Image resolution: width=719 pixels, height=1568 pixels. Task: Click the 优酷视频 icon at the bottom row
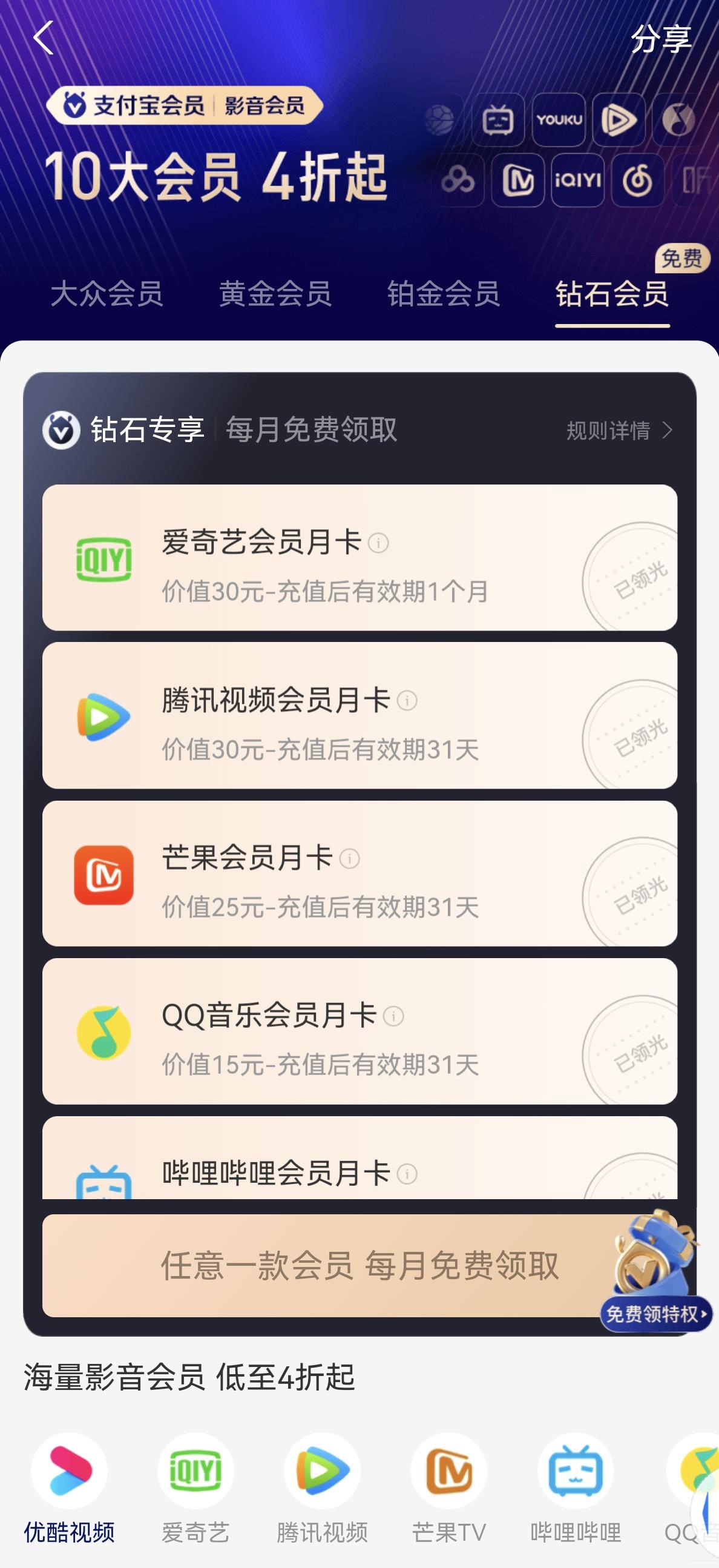[69, 1472]
